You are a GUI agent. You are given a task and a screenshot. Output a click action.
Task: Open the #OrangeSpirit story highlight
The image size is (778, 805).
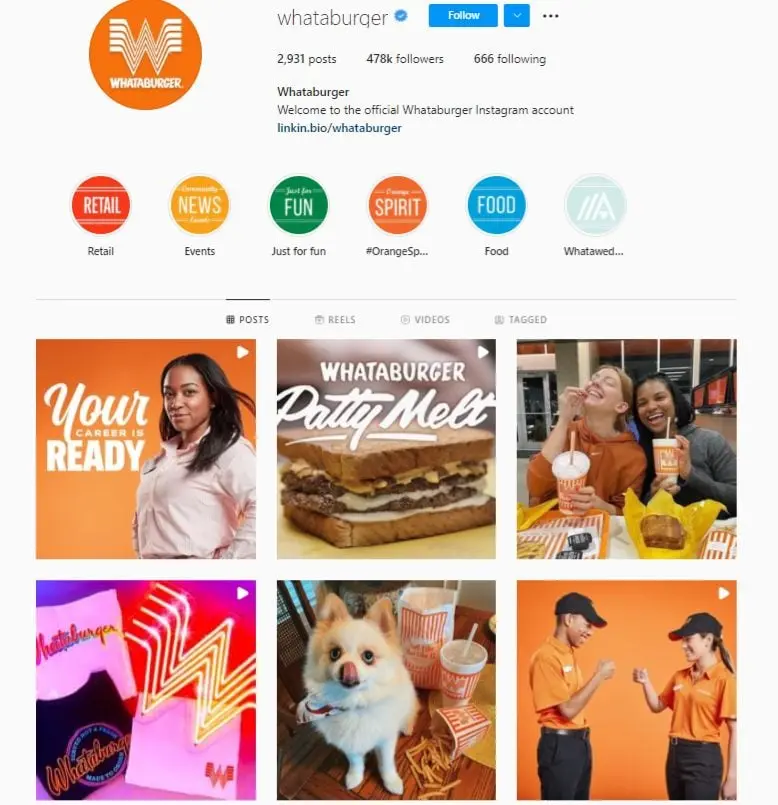click(x=397, y=205)
